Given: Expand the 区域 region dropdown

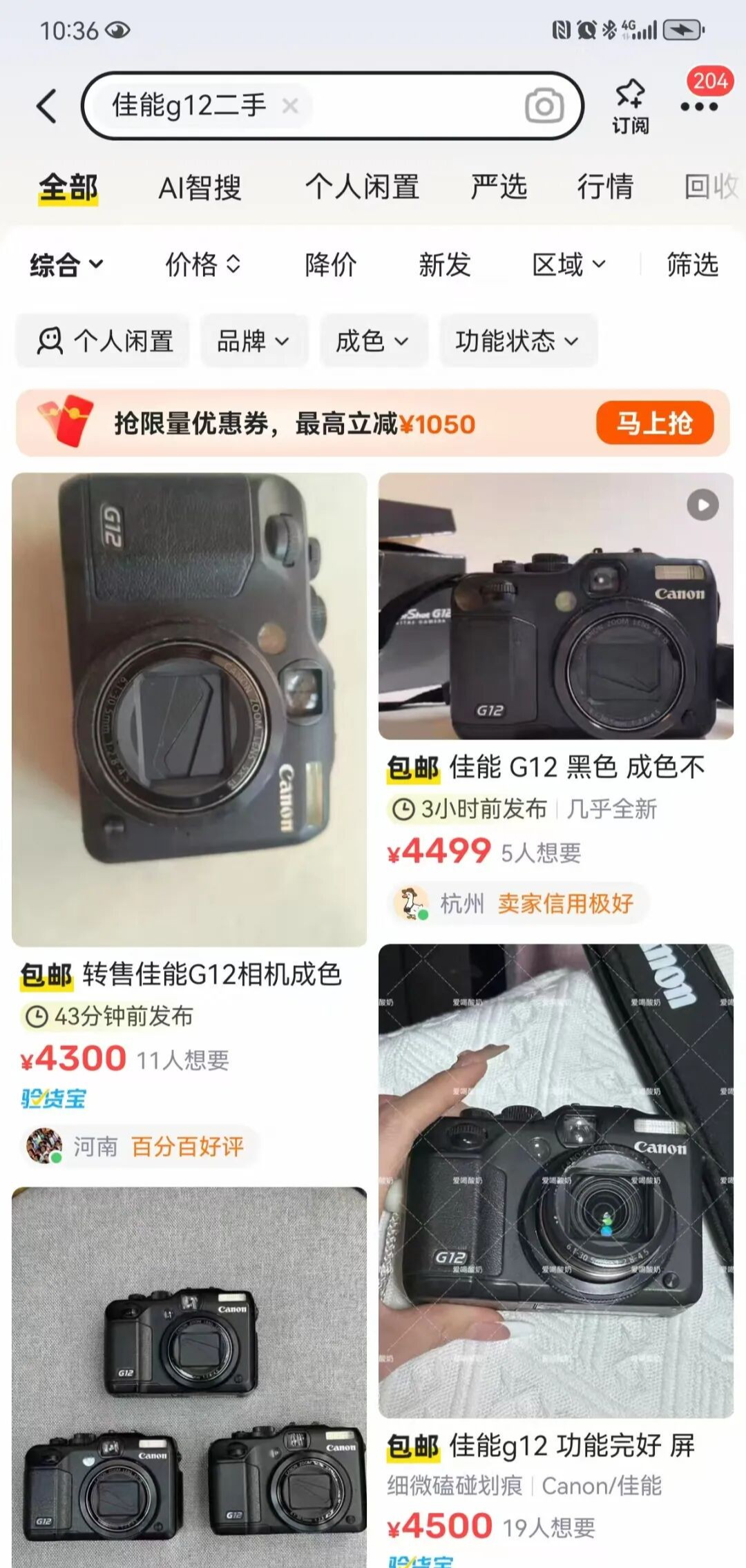Looking at the screenshot, I should click(x=568, y=264).
